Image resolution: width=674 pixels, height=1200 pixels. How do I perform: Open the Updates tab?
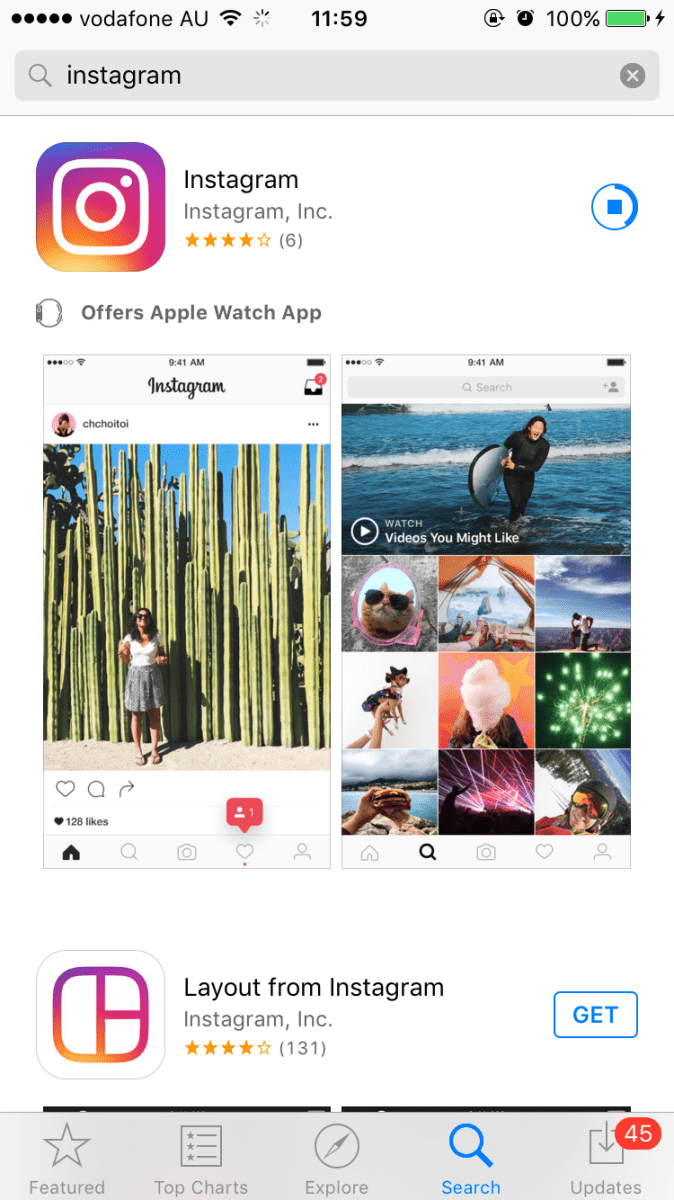605,1157
